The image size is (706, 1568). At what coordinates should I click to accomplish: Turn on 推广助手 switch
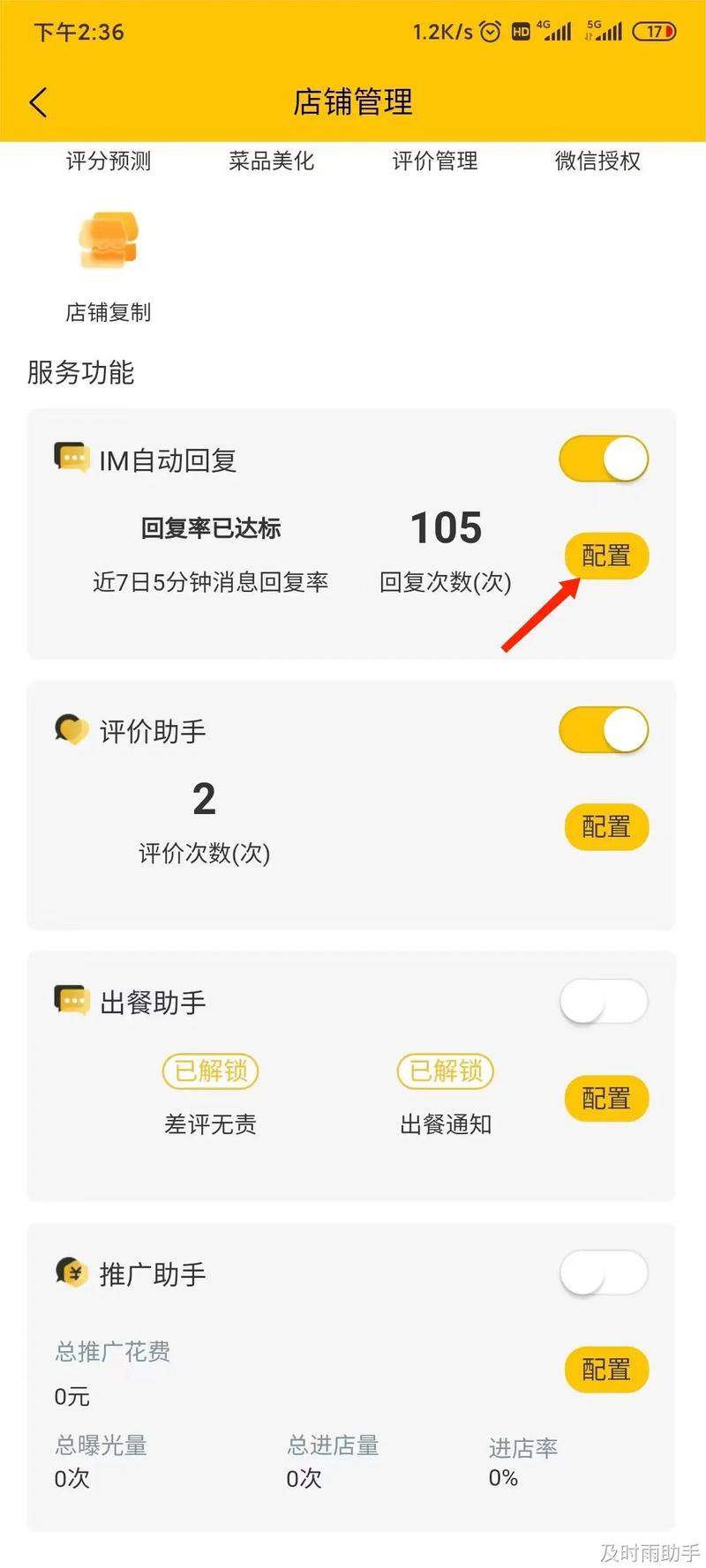point(604,1273)
